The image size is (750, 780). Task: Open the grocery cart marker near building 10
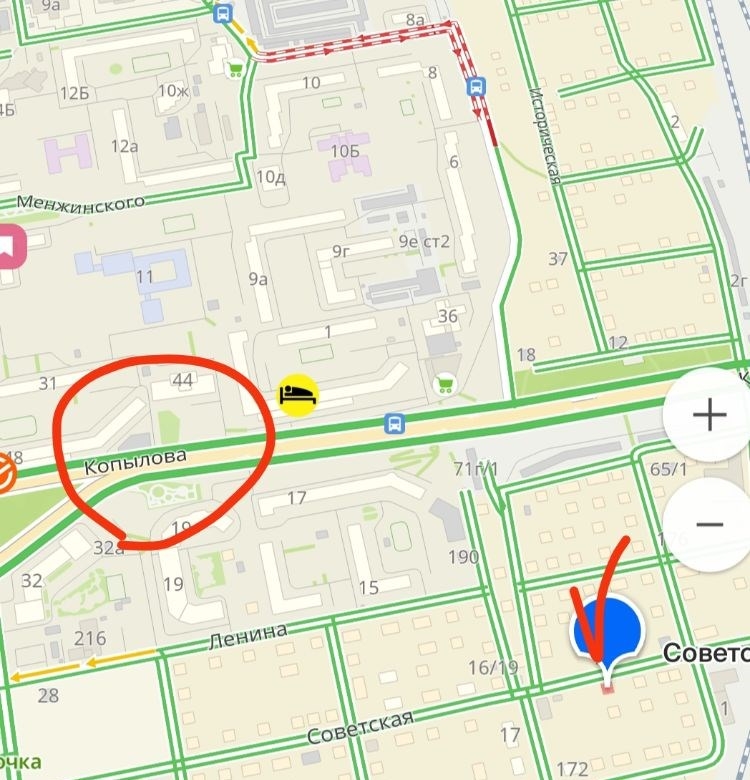236,69
